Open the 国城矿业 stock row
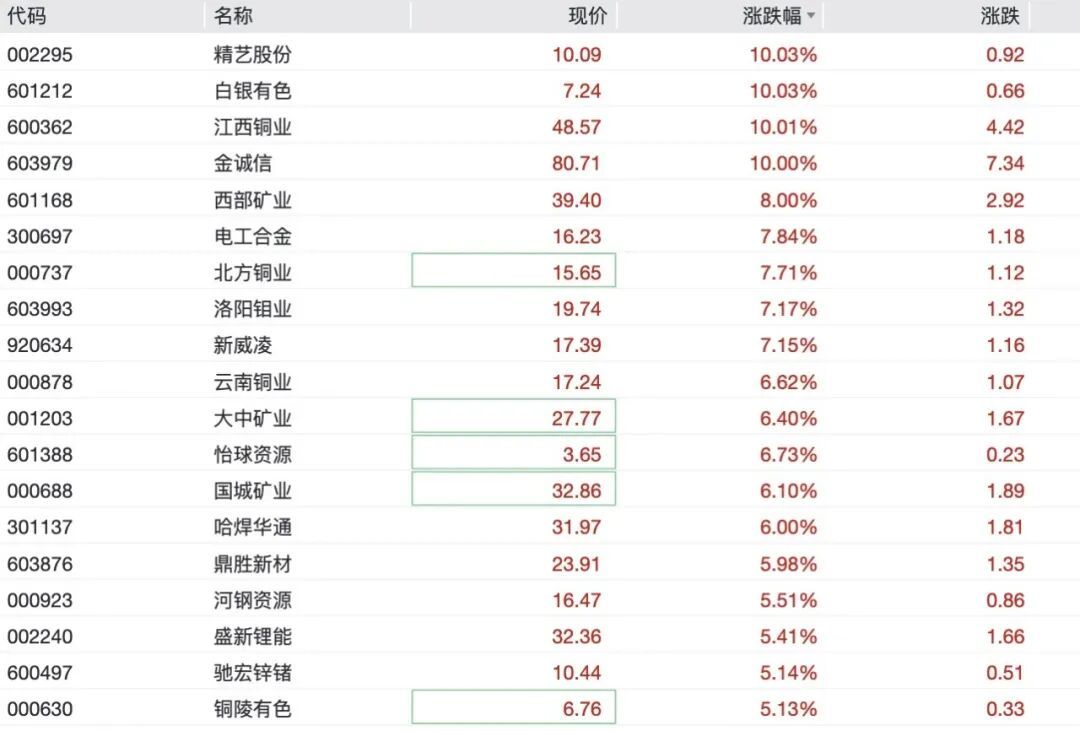This screenshot has height=731, width=1080. click(540, 491)
